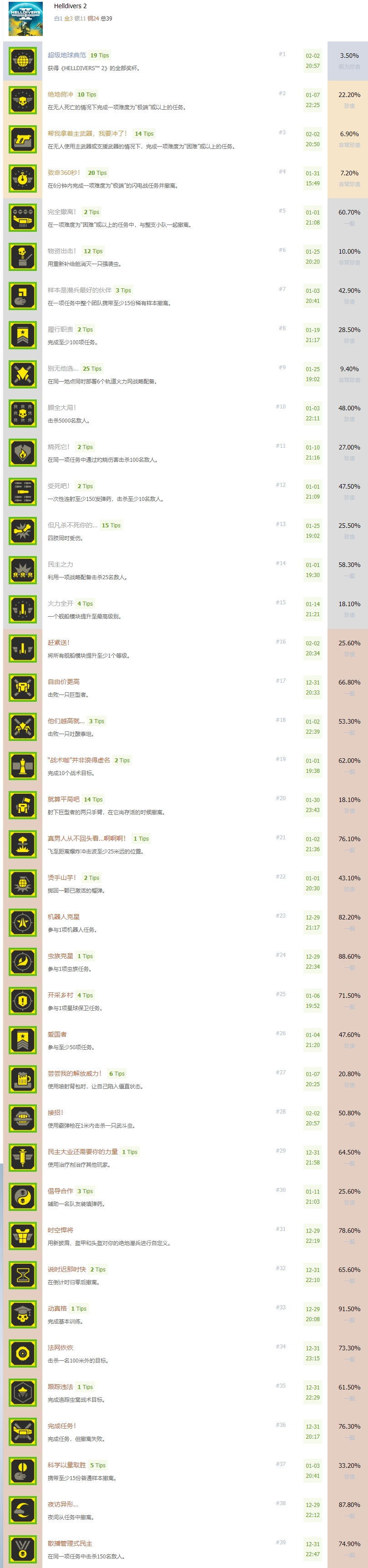Open the 机器人克星 trophy page
This screenshot has width=368, height=1568.
pyautogui.click(x=64, y=917)
